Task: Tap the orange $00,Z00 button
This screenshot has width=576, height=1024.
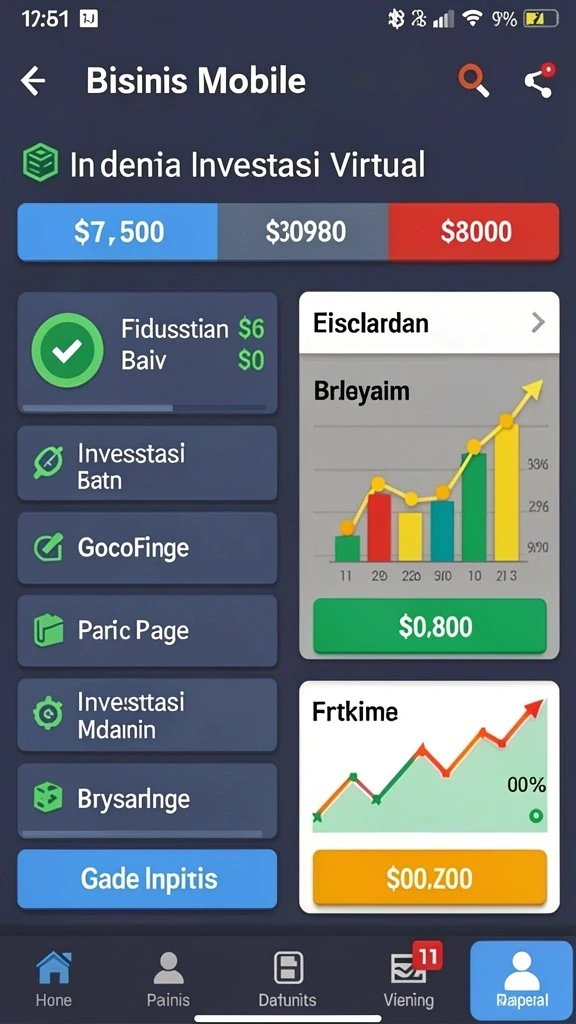Action: click(430, 878)
